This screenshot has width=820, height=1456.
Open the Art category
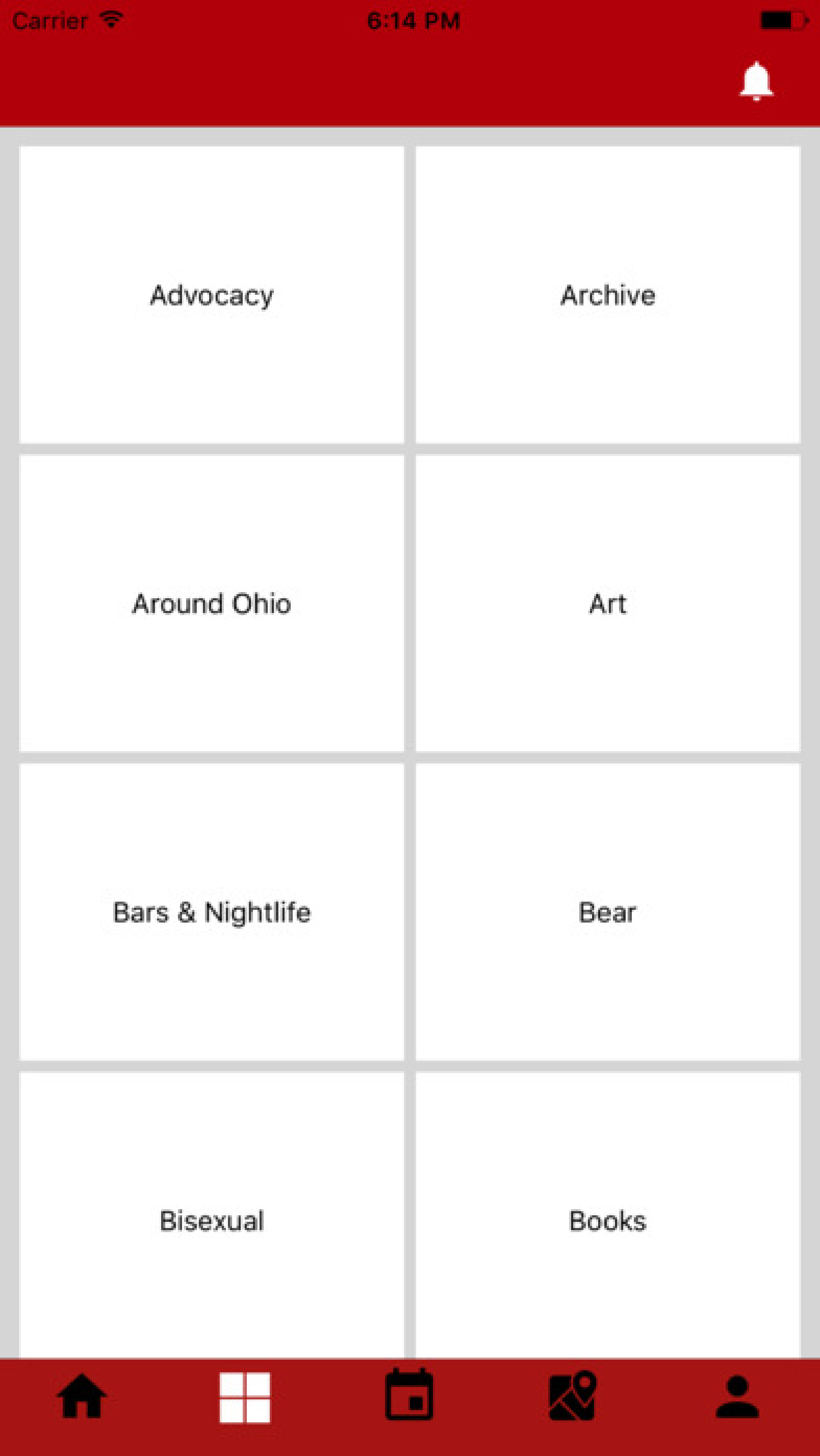608,604
